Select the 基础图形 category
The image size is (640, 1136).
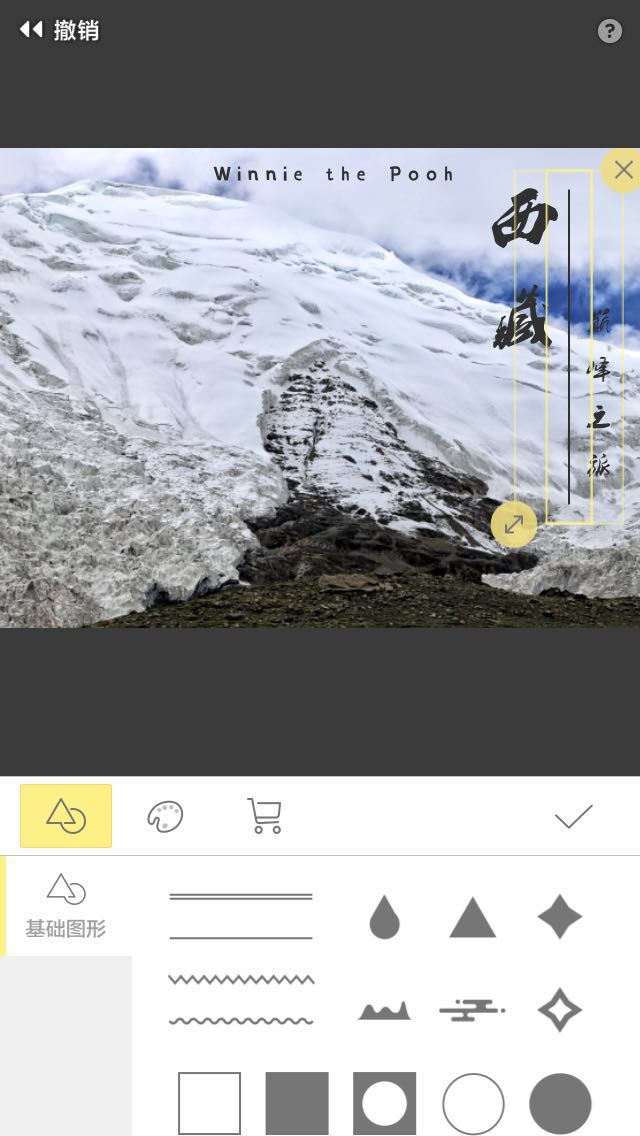[66, 906]
